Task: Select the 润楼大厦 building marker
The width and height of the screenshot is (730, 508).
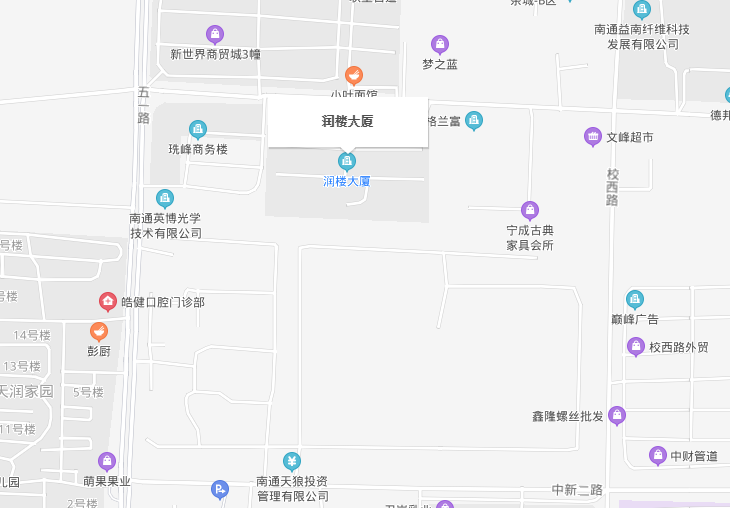Action: (x=347, y=161)
